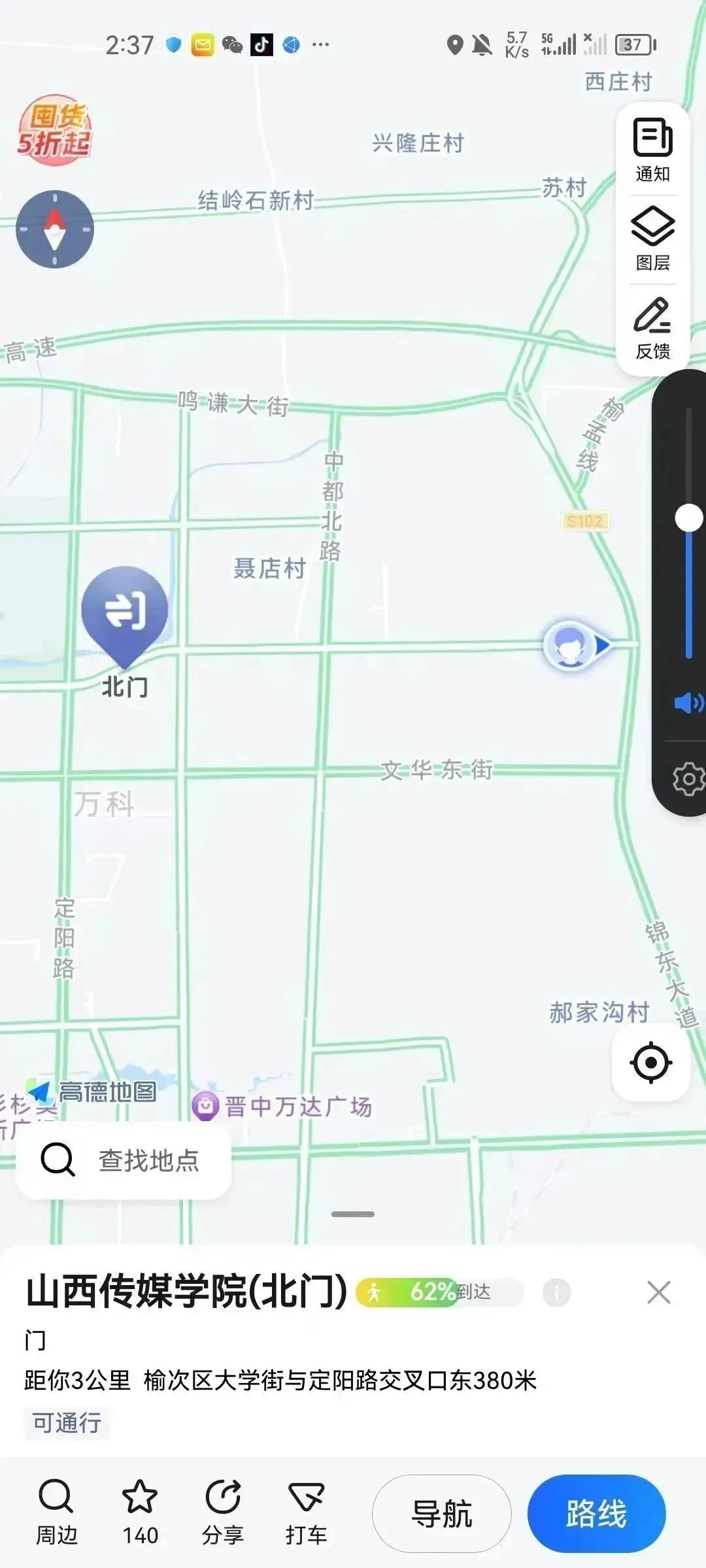Open settings gear in volume panel
This screenshot has height=1568, width=706.
688,779
